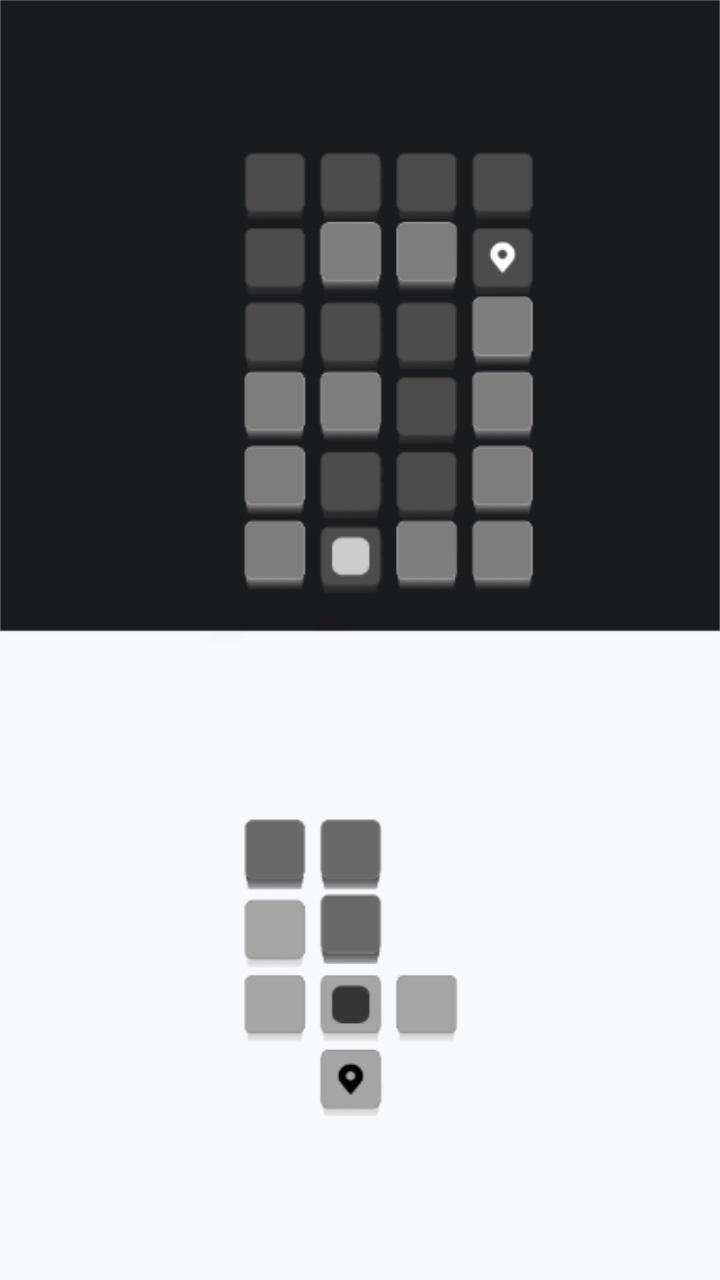Tap the location pin tile on light board
This screenshot has width=720, height=1280.
[350, 1079]
